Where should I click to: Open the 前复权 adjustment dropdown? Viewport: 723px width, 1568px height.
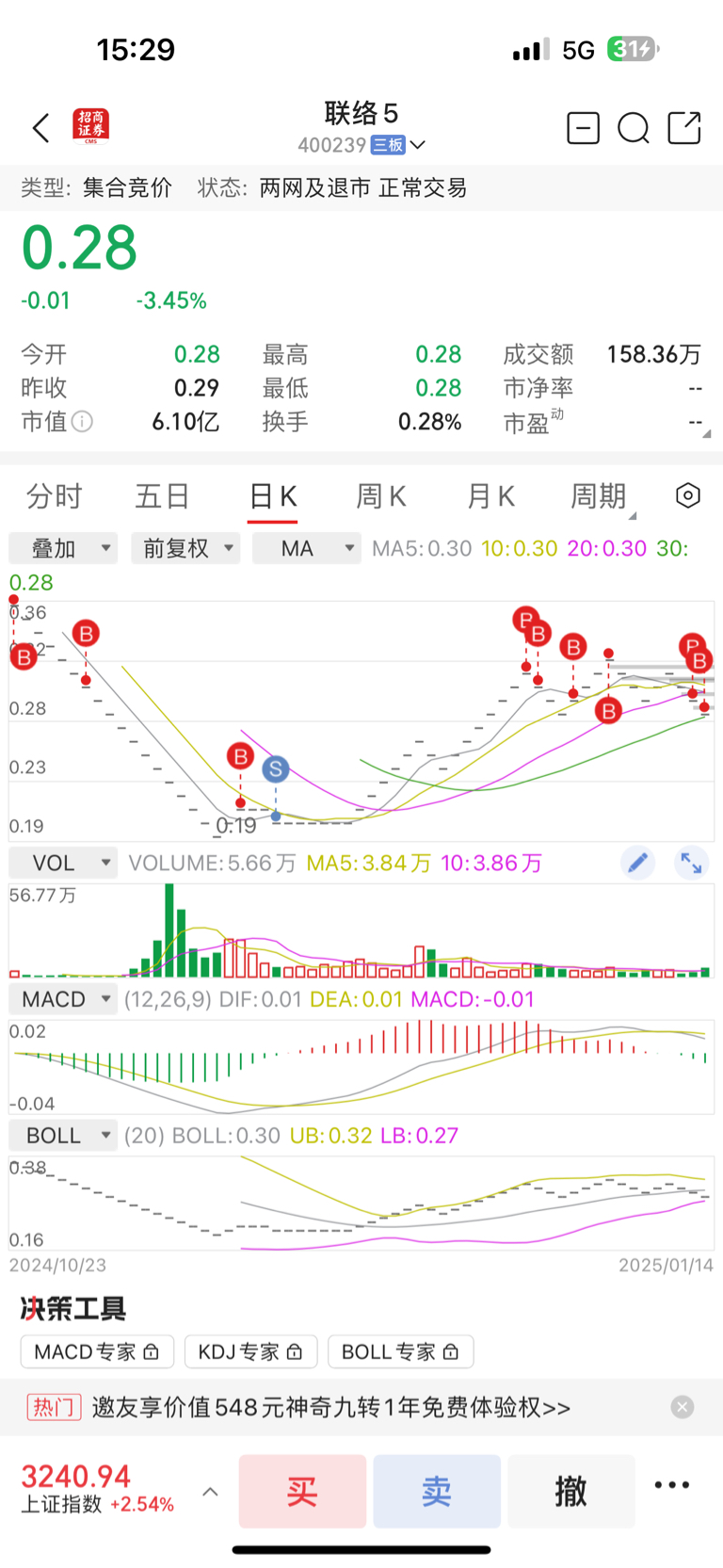185,548
